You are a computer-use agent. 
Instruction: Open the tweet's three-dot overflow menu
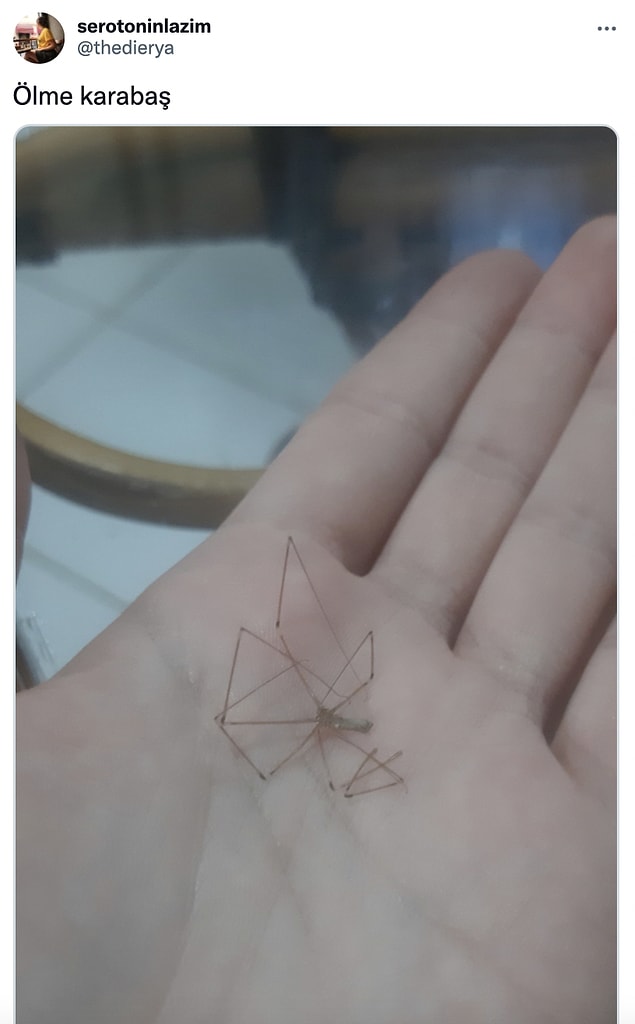click(606, 29)
